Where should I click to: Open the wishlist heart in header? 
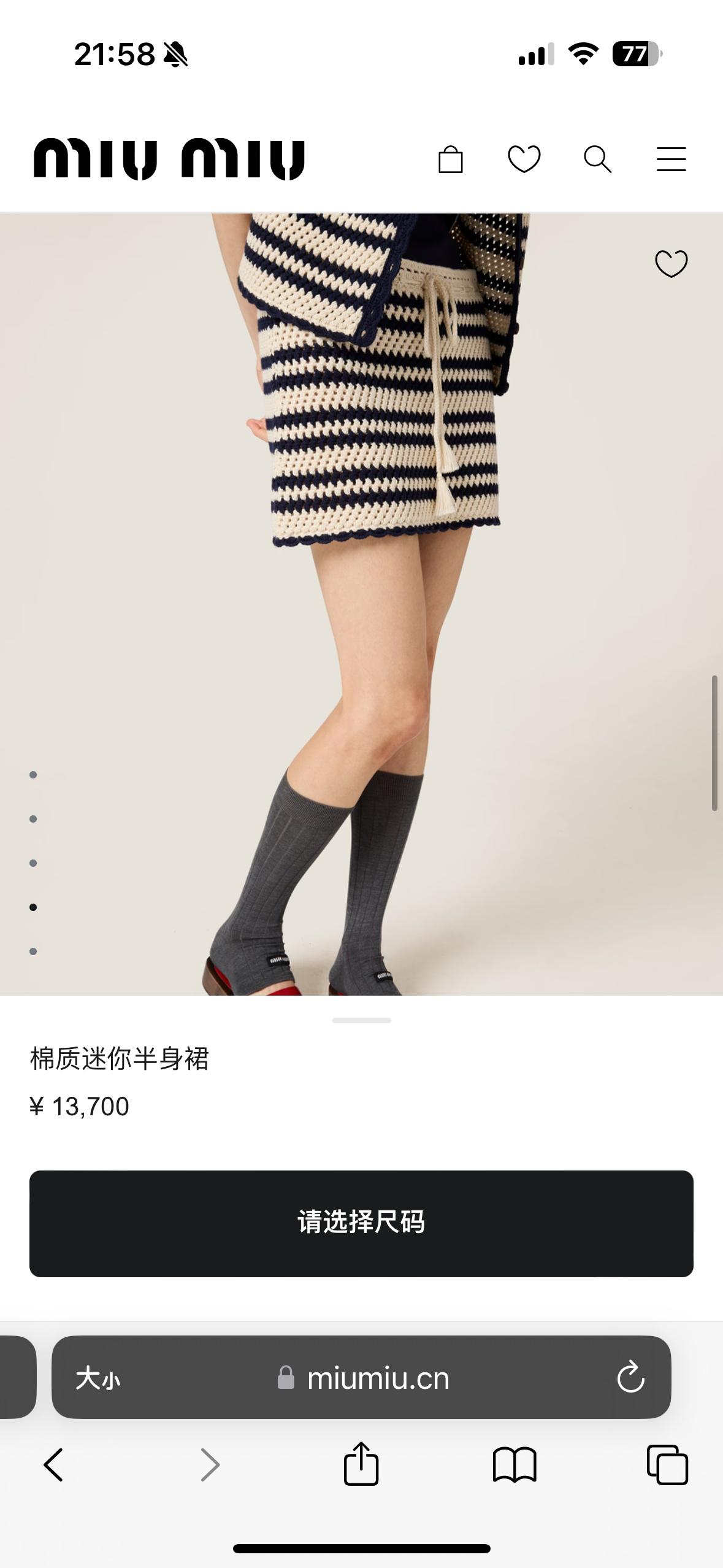(x=524, y=159)
